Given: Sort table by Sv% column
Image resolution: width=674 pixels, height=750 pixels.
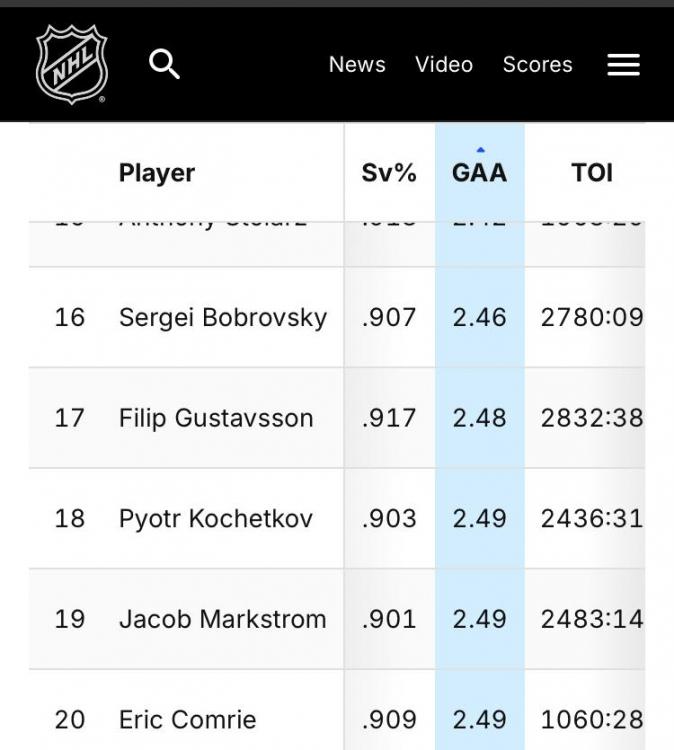Looking at the screenshot, I should click(x=389, y=172).
